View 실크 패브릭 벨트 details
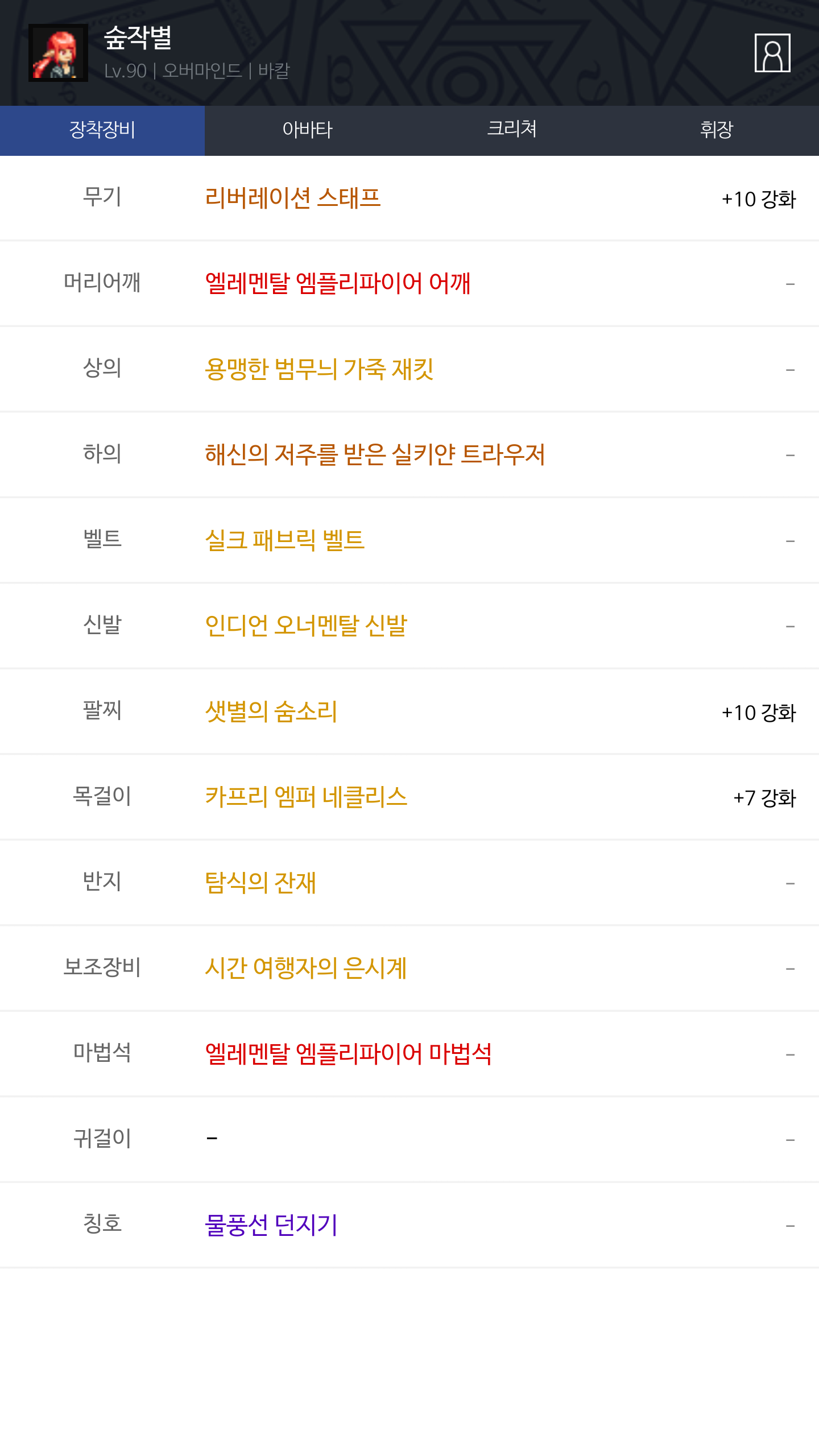 pos(284,540)
